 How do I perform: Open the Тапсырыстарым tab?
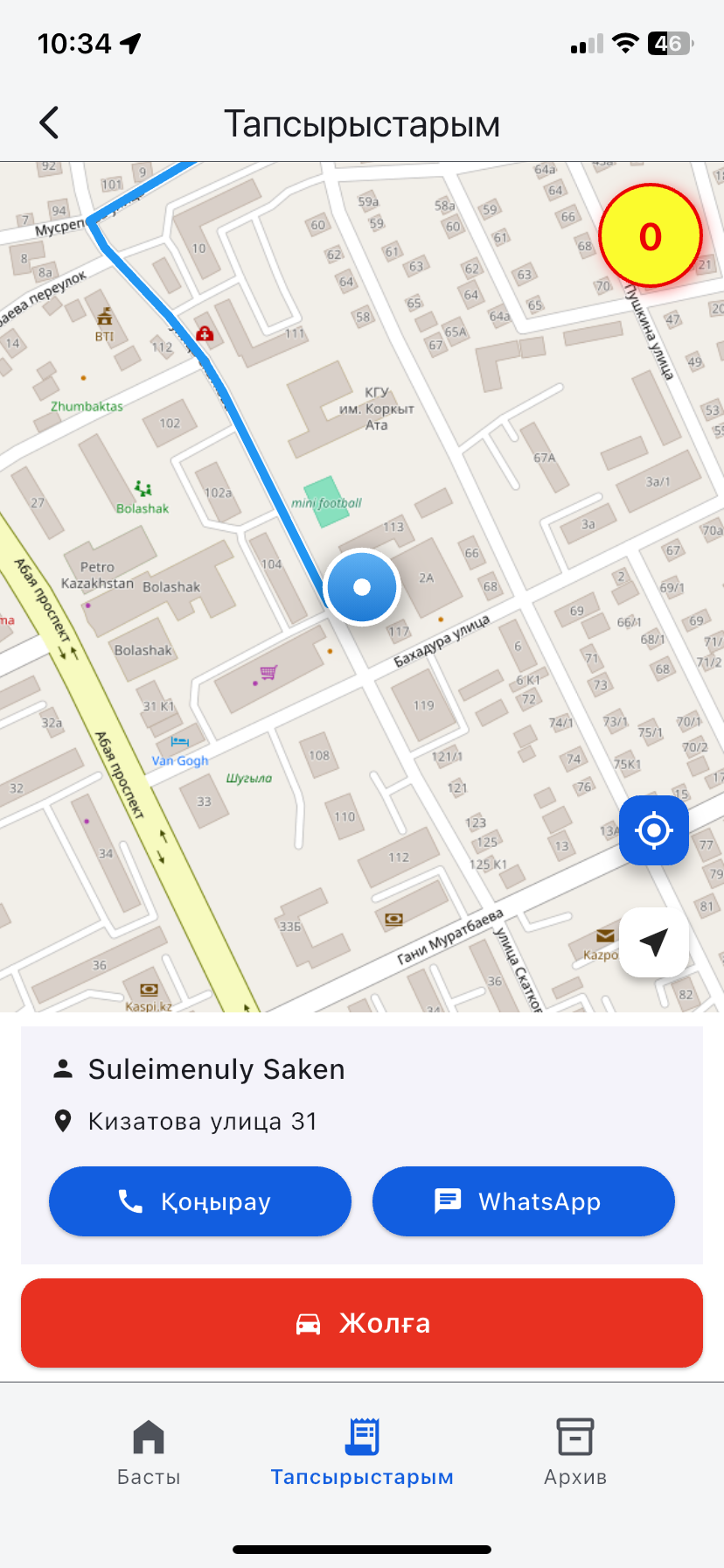coord(362,1452)
